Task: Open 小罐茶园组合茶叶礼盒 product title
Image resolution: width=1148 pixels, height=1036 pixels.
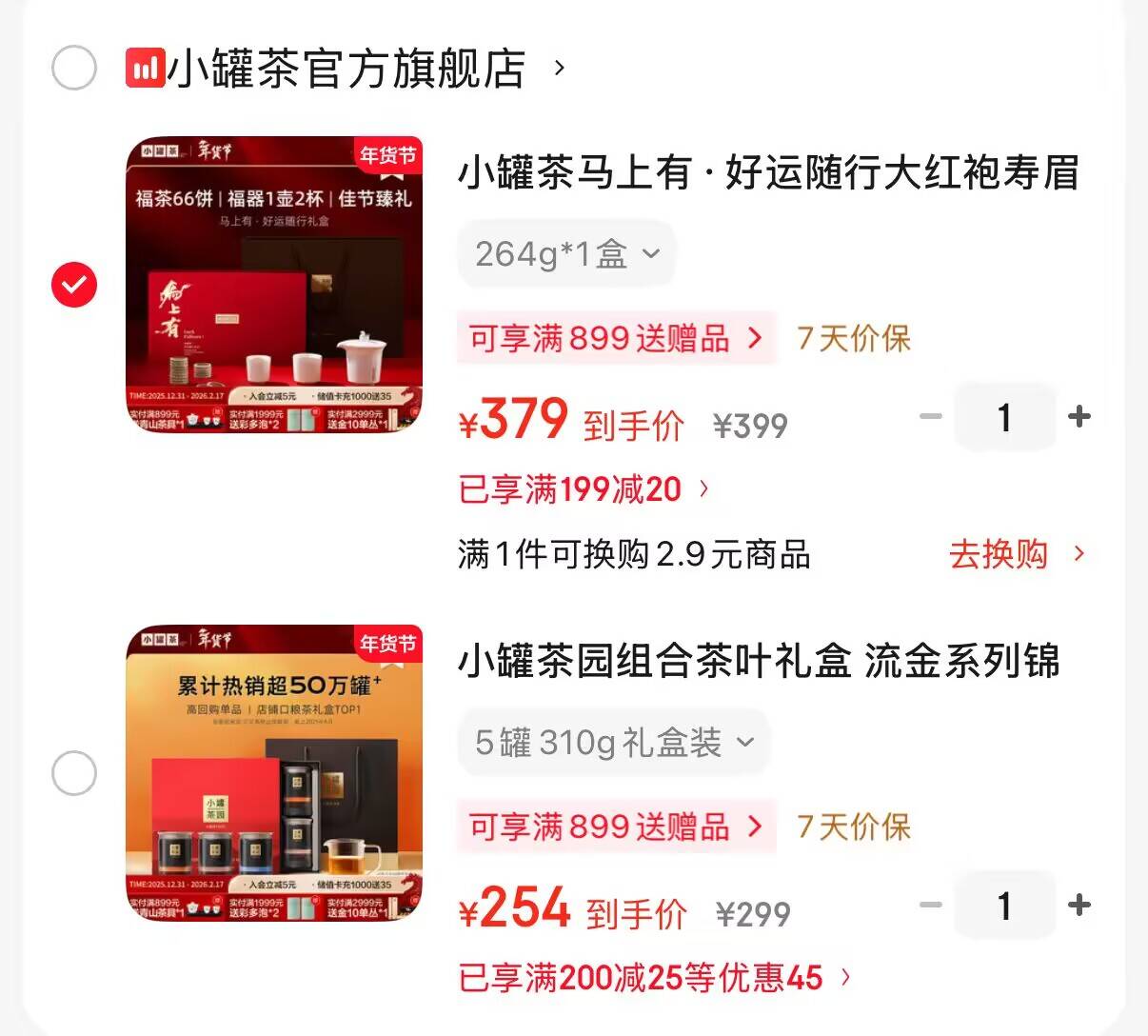Action: pos(759,662)
